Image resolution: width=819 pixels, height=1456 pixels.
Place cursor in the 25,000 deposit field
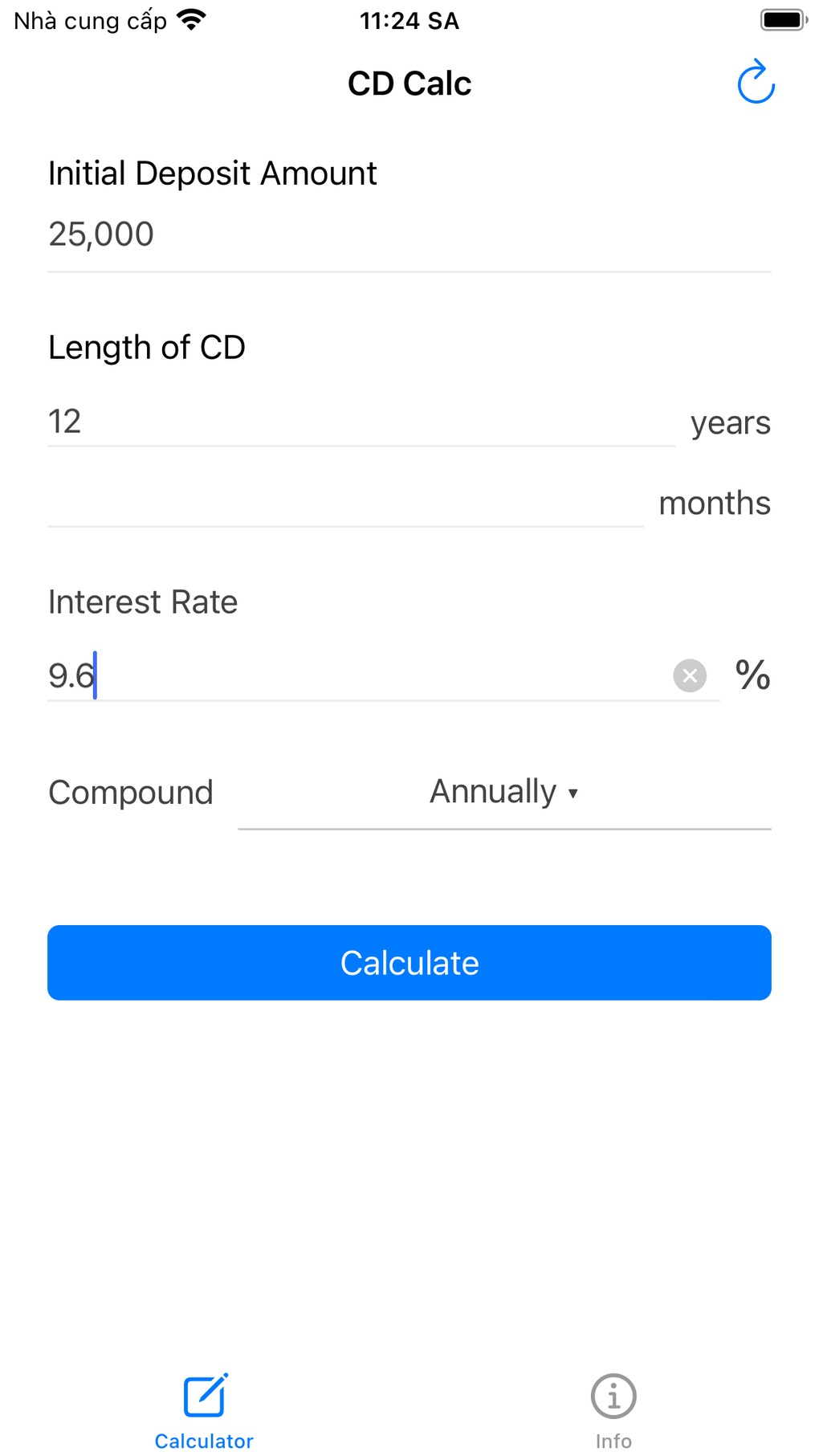point(321,235)
